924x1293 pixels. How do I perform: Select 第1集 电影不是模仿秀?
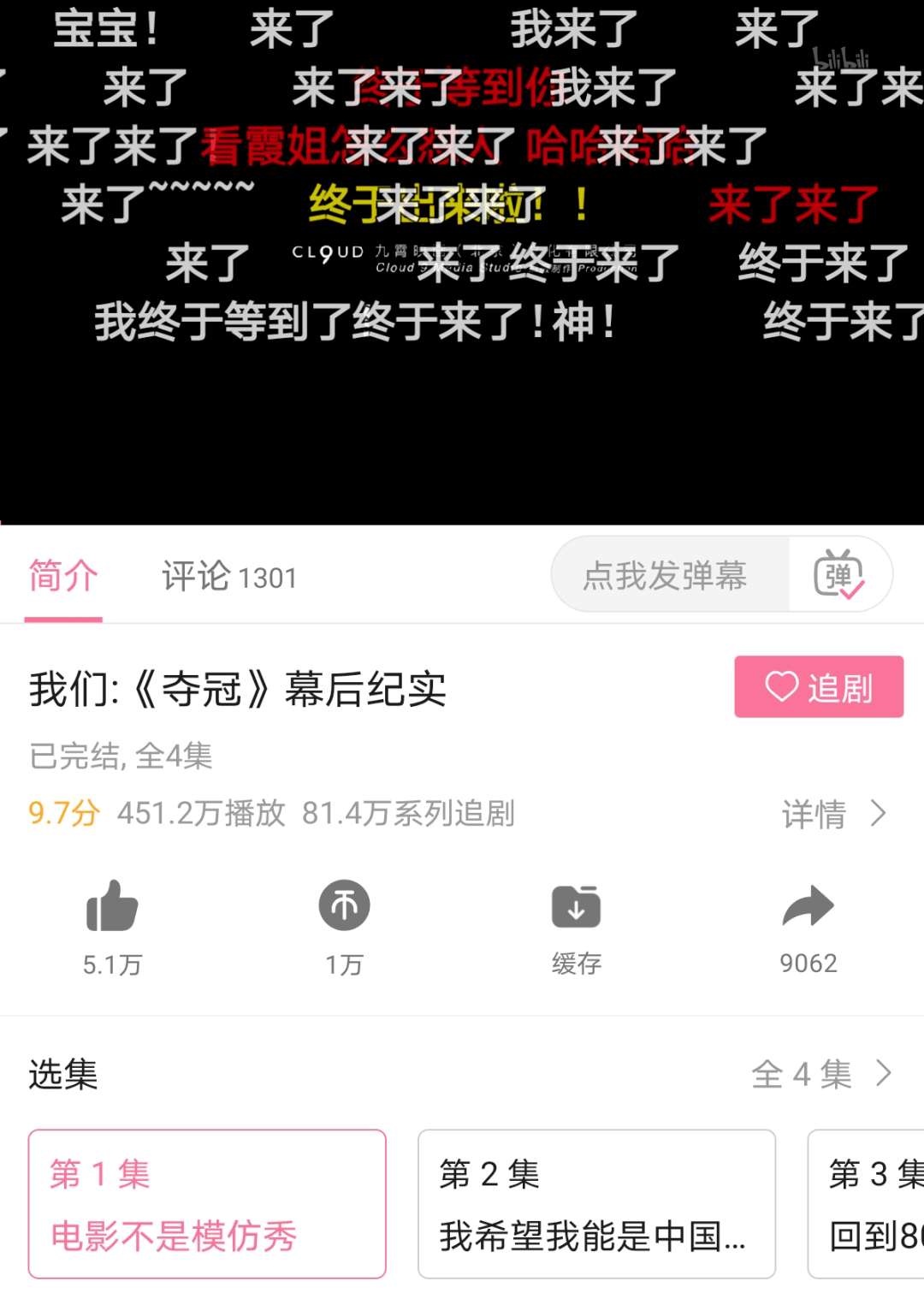click(x=207, y=1204)
